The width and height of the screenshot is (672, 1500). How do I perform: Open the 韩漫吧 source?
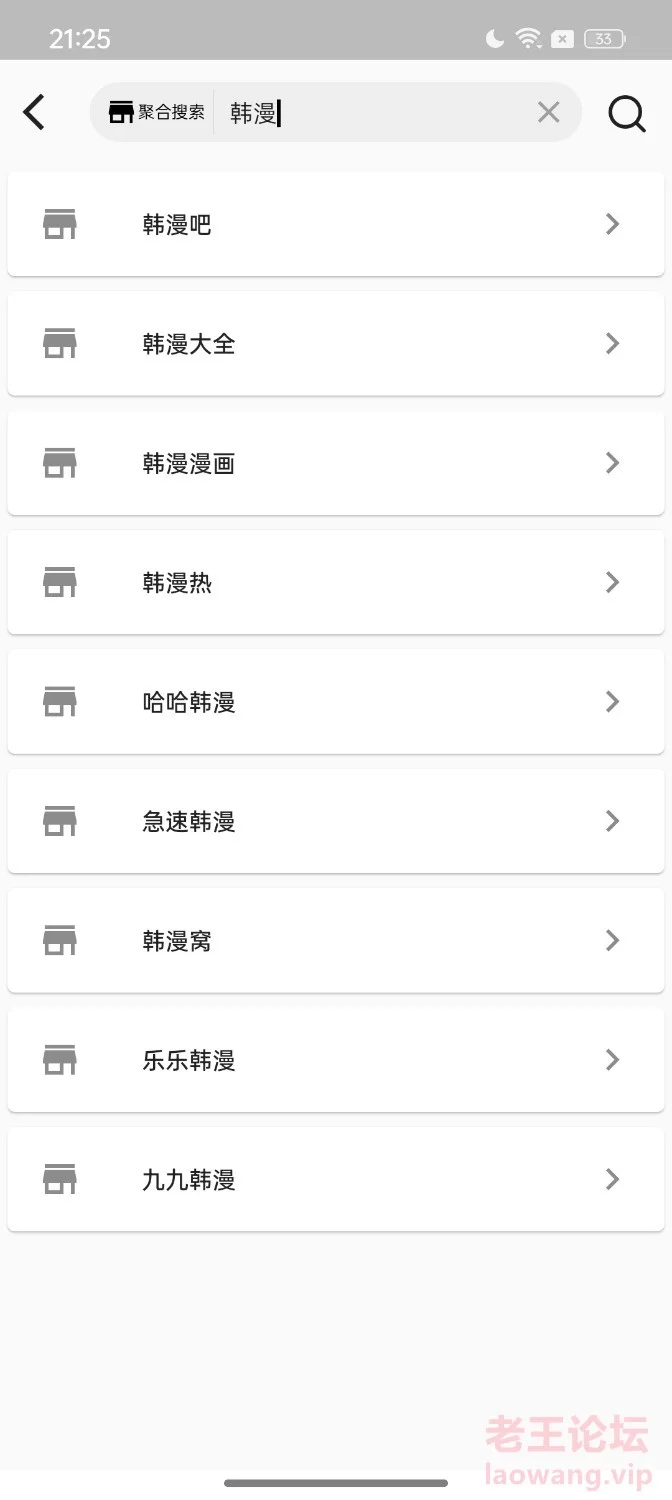[x=336, y=224]
